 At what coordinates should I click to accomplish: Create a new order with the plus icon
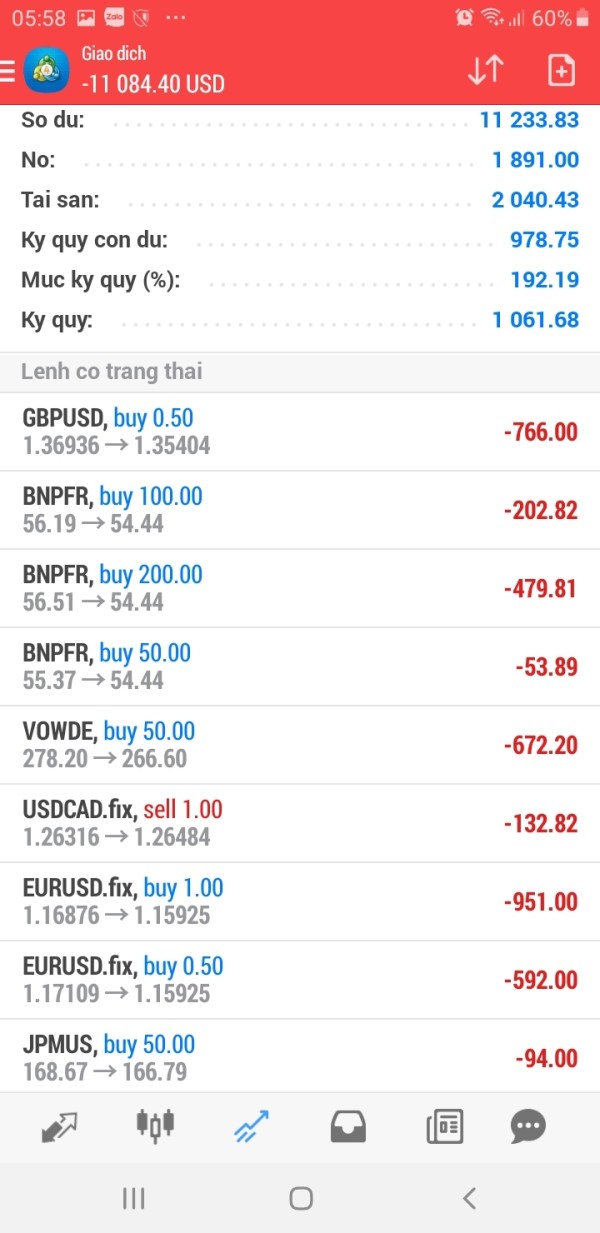pos(562,70)
